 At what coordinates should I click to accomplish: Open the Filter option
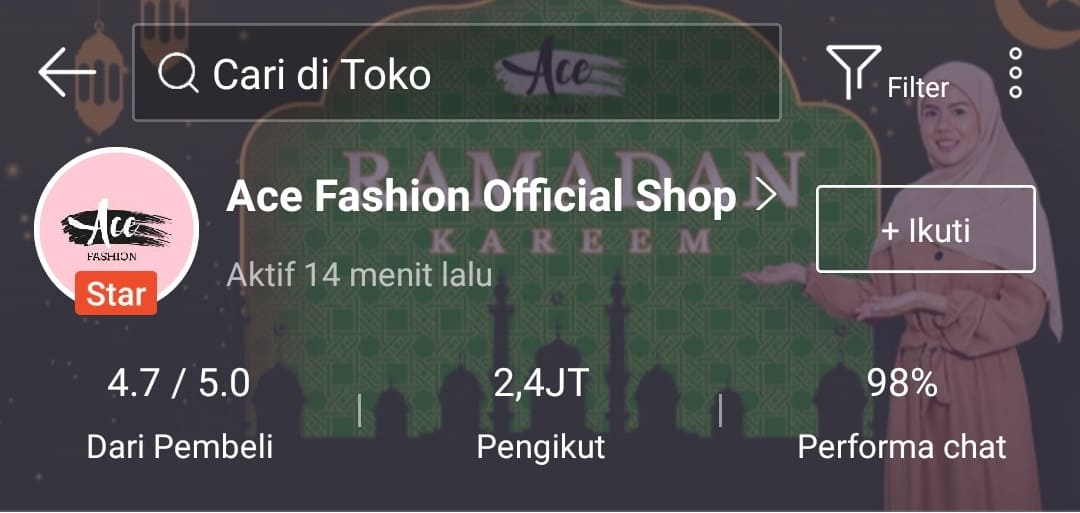coord(887,74)
